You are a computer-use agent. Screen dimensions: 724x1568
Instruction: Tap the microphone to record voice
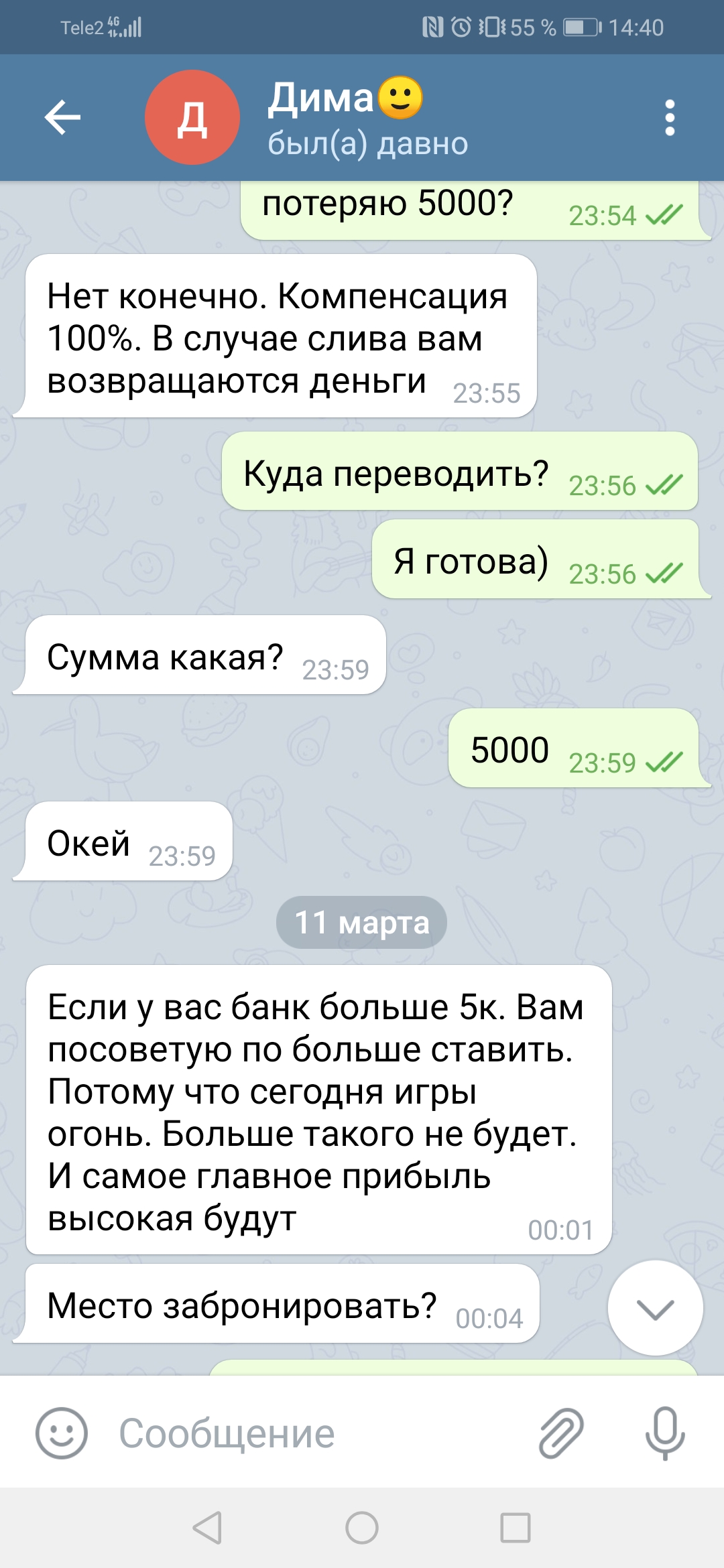(x=665, y=1433)
